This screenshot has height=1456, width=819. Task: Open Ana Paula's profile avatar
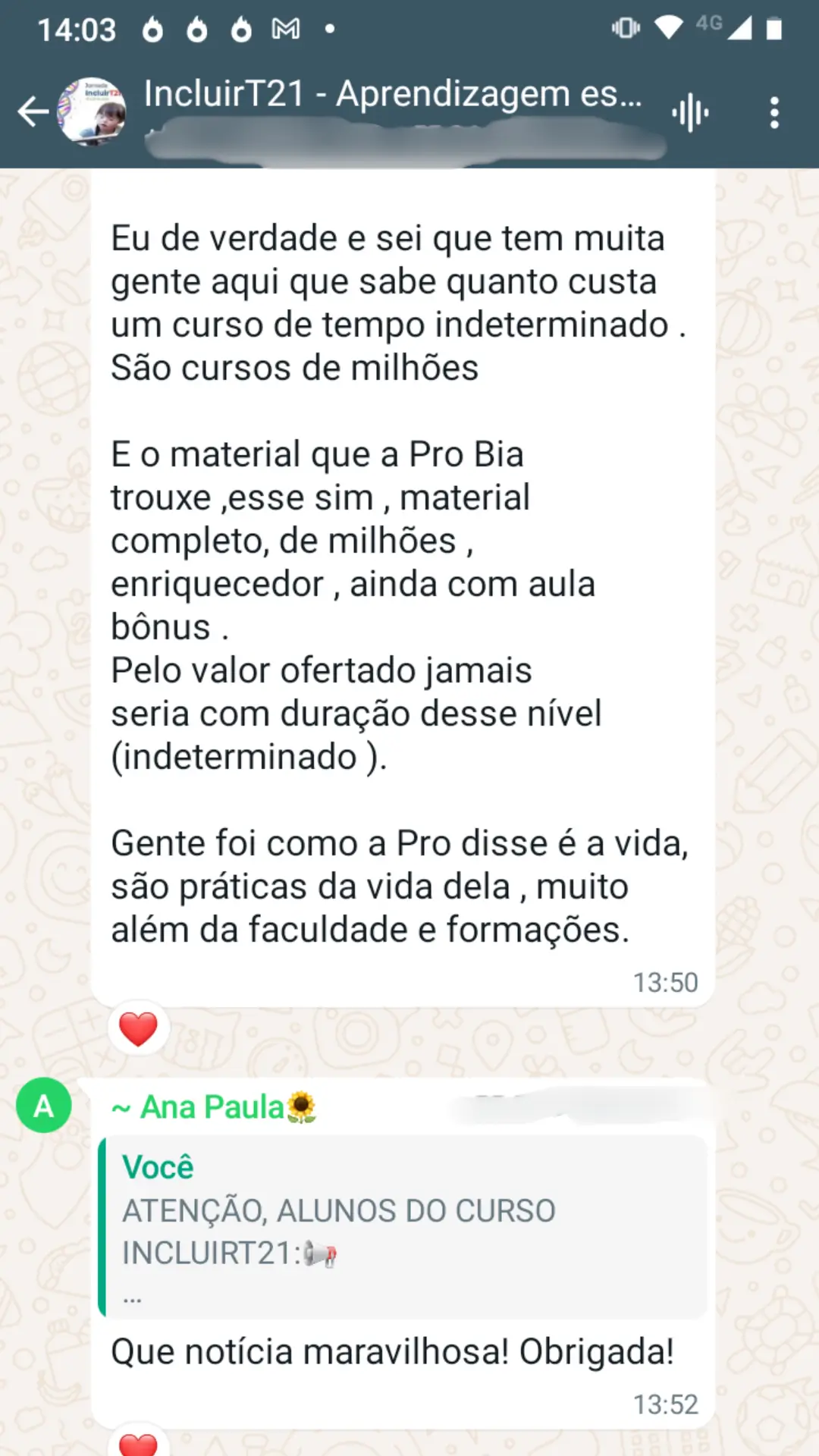click(44, 1106)
